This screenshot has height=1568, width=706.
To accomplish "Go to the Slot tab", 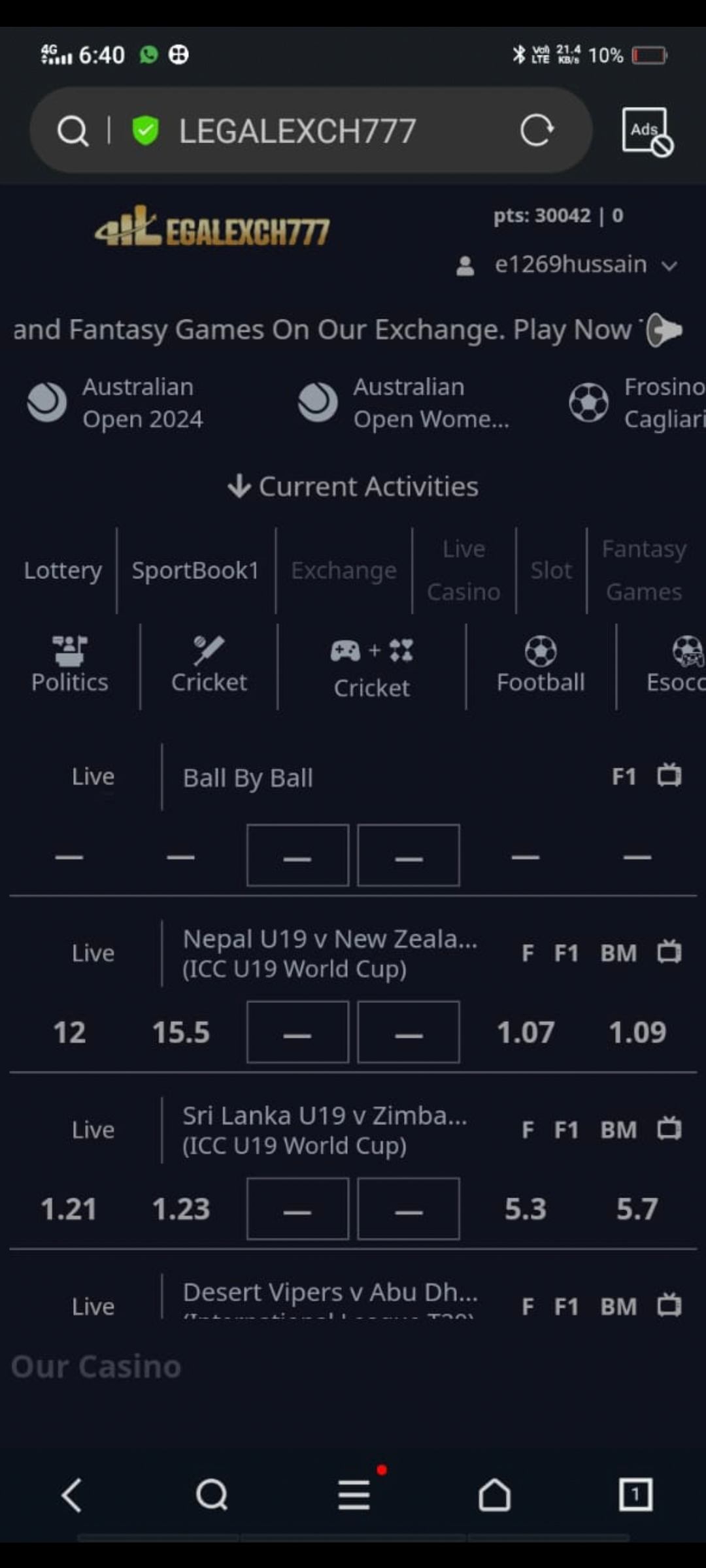I will point(551,570).
